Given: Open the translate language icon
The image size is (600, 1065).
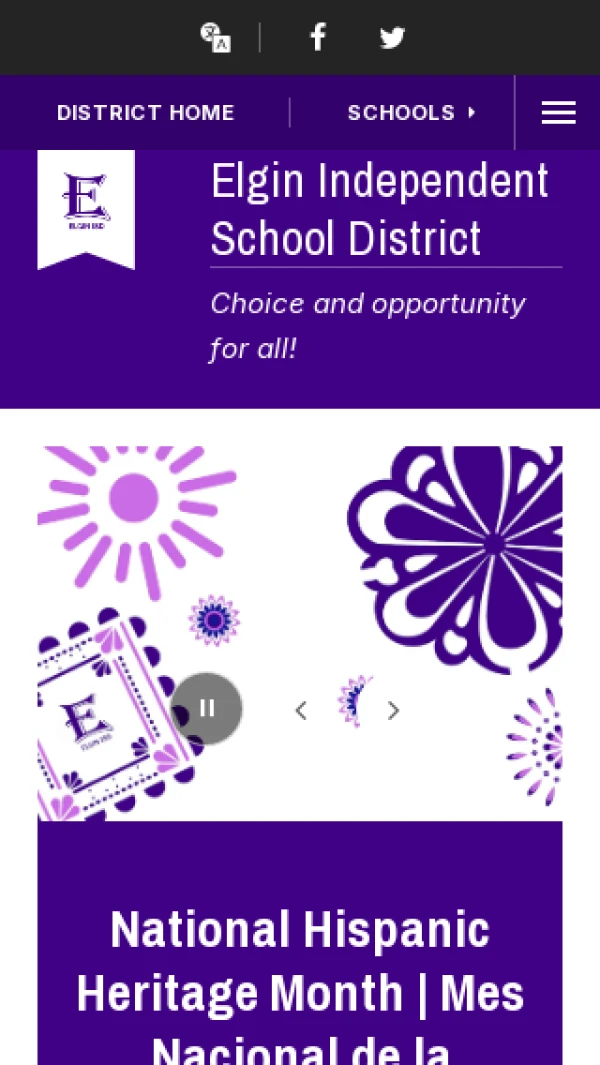Looking at the screenshot, I should coord(216,38).
